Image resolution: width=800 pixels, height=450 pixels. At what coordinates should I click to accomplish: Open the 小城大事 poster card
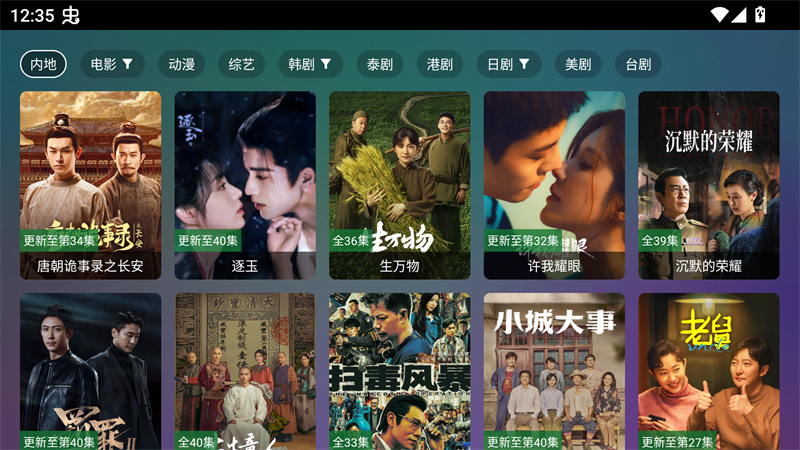pos(554,371)
